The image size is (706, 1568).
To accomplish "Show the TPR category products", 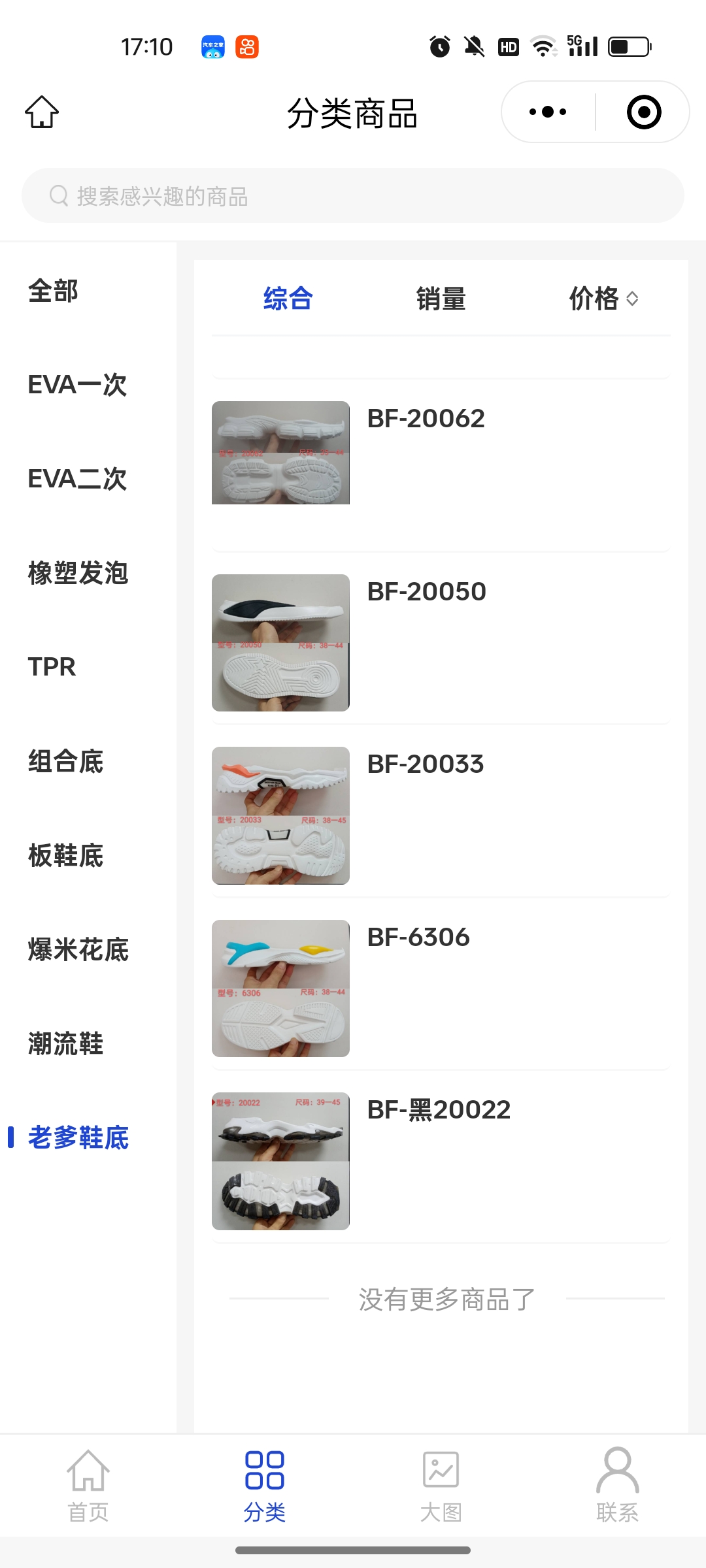I will pyautogui.click(x=52, y=667).
